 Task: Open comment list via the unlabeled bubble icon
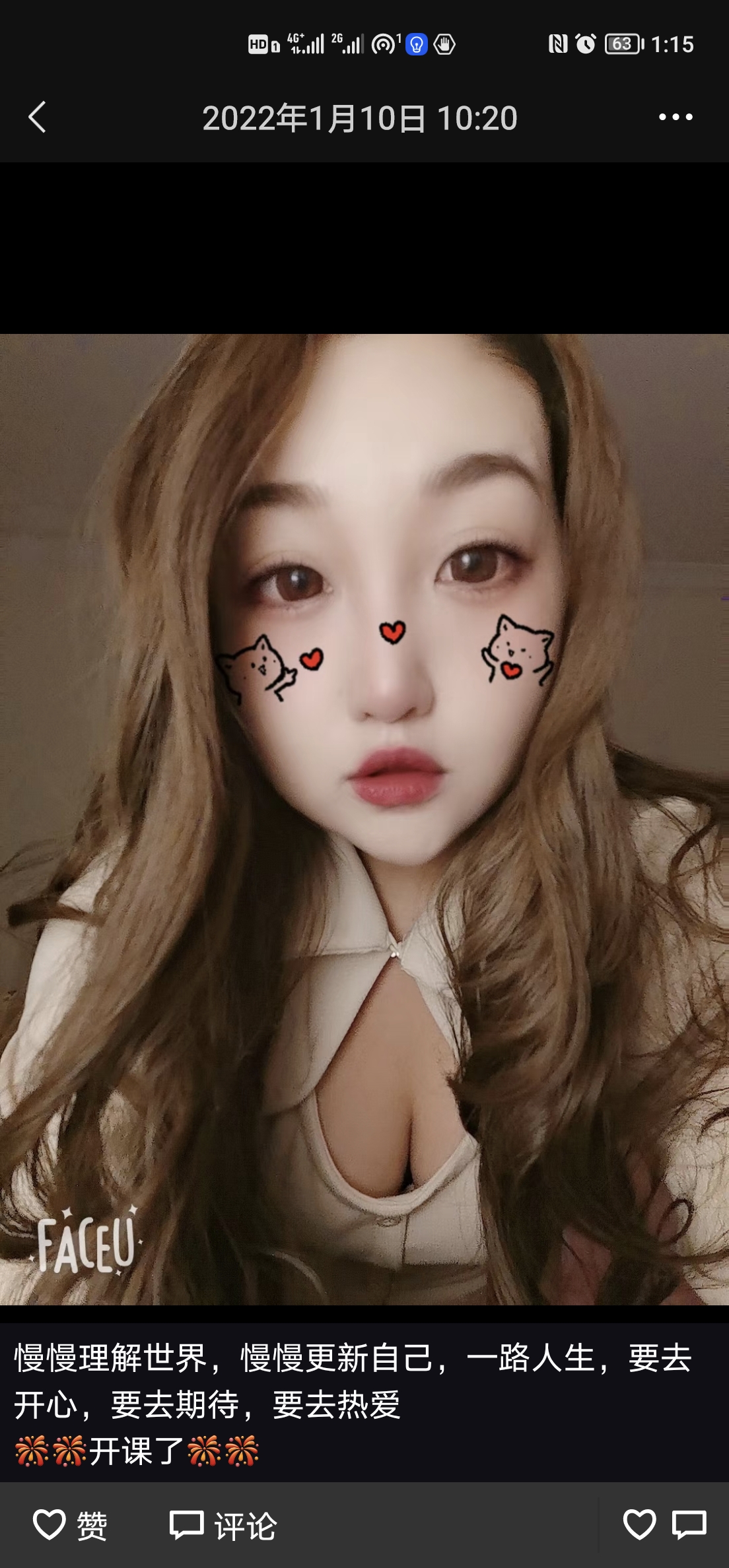click(689, 1525)
